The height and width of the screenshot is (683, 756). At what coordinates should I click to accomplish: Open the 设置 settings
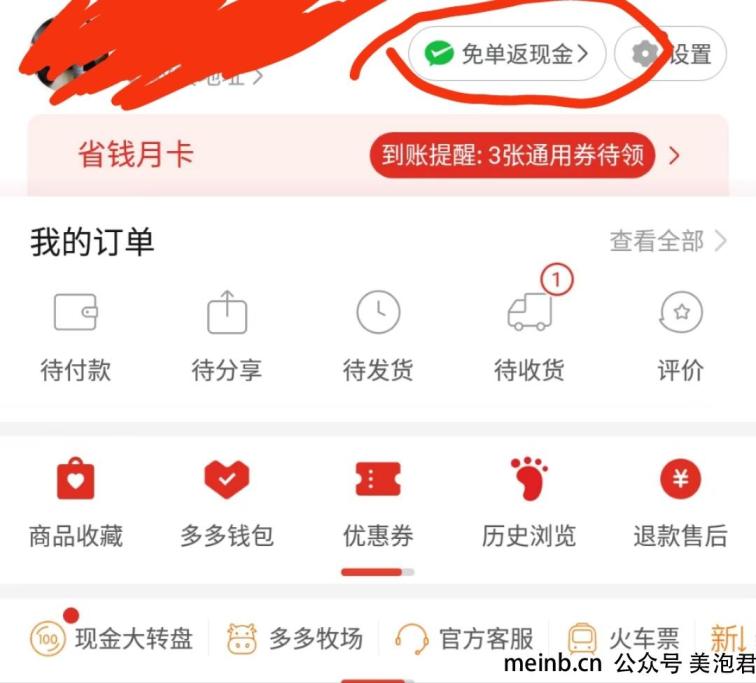pos(671,54)
